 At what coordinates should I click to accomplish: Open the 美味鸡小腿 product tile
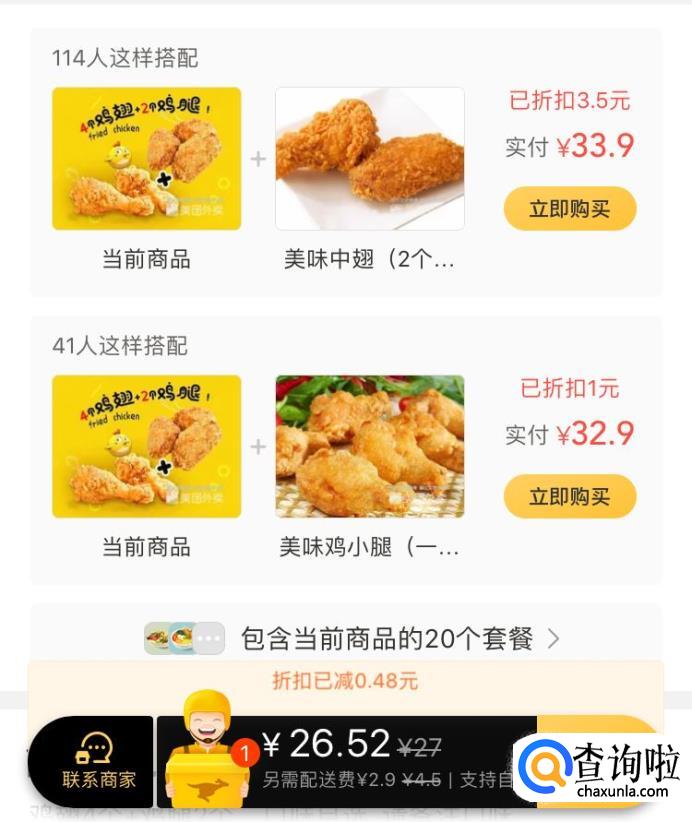[x=369, y=446]
